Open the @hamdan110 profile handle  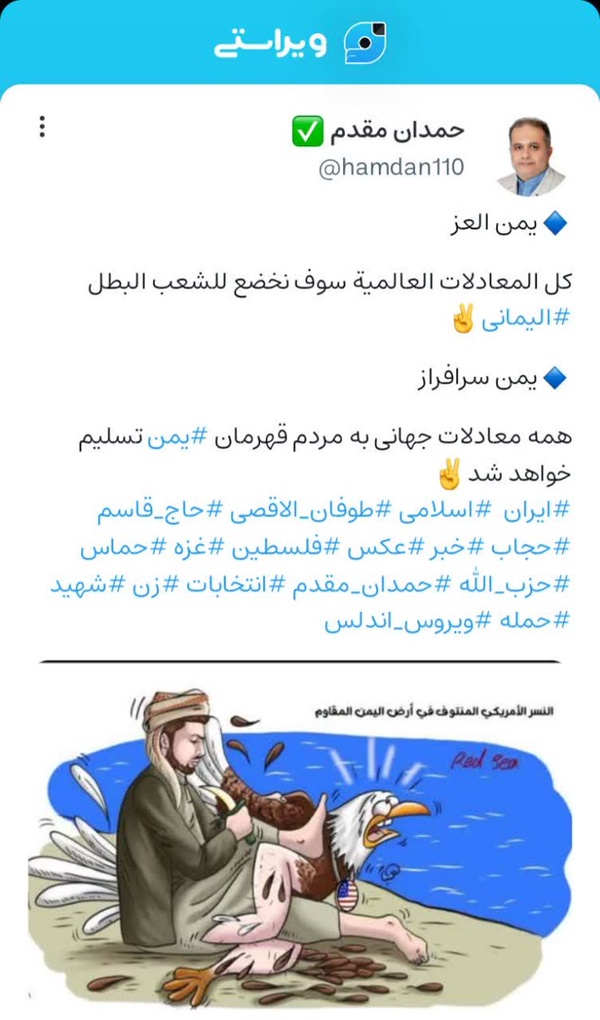pos(391,167)
